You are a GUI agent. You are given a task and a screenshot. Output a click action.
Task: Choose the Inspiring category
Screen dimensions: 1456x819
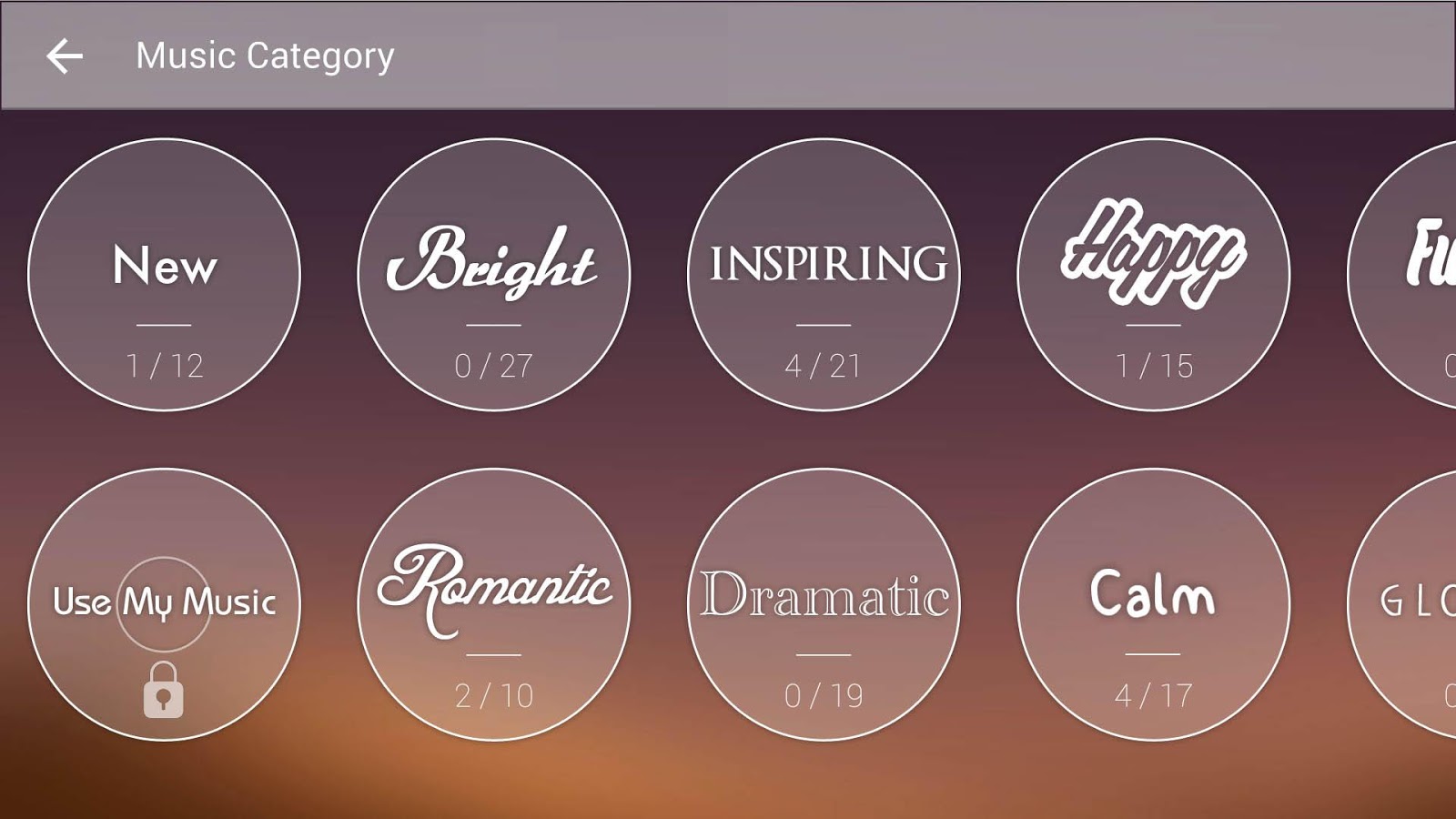pyautogui.click(x=824, y=275)
